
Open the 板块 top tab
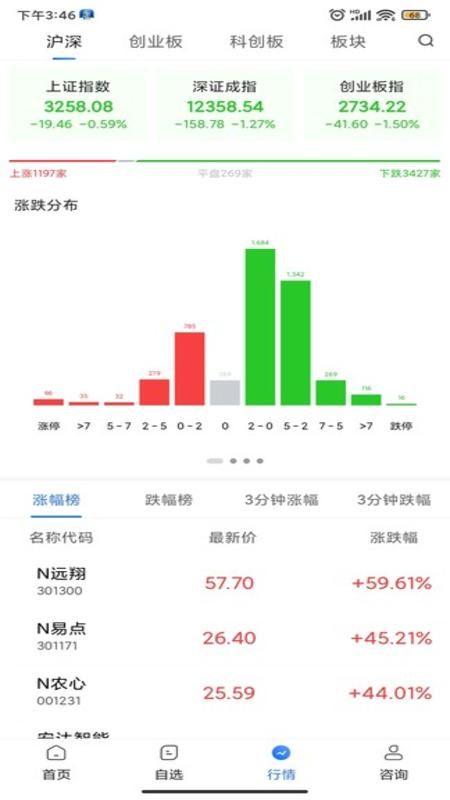pyautogui.click(x=348, y=42)
